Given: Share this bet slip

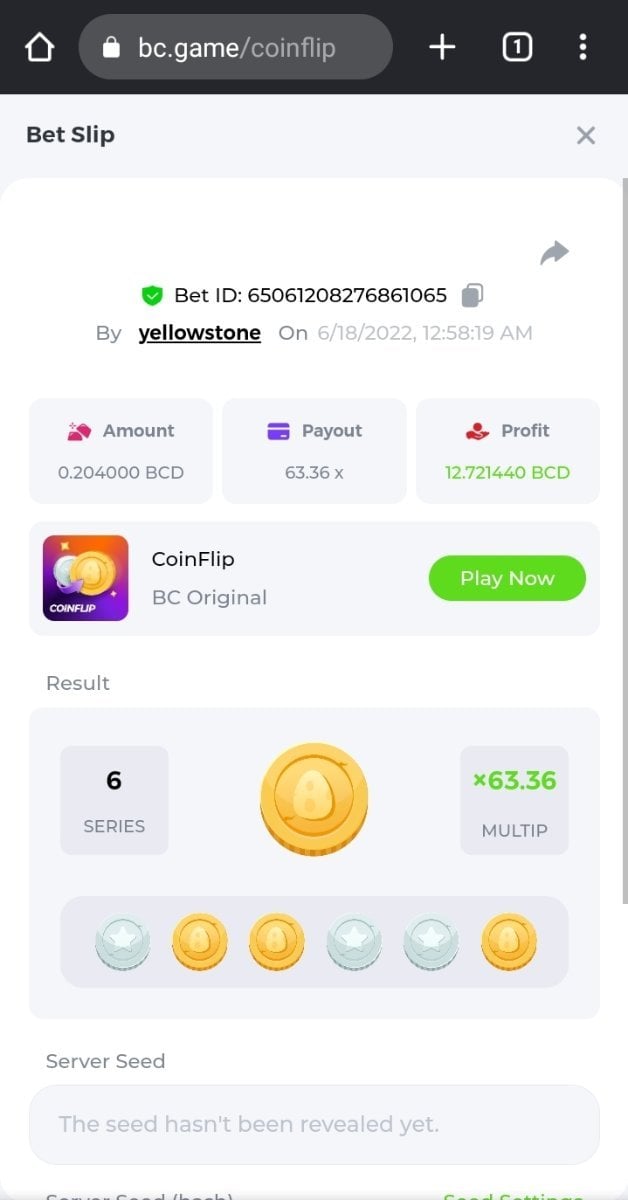Looking at the screenshot, I should [x=554, y=253].
